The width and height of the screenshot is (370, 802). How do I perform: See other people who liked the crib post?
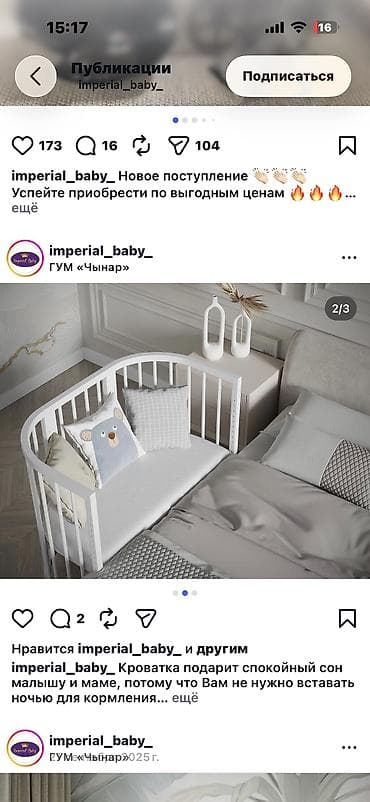click(x=222, y=650)
